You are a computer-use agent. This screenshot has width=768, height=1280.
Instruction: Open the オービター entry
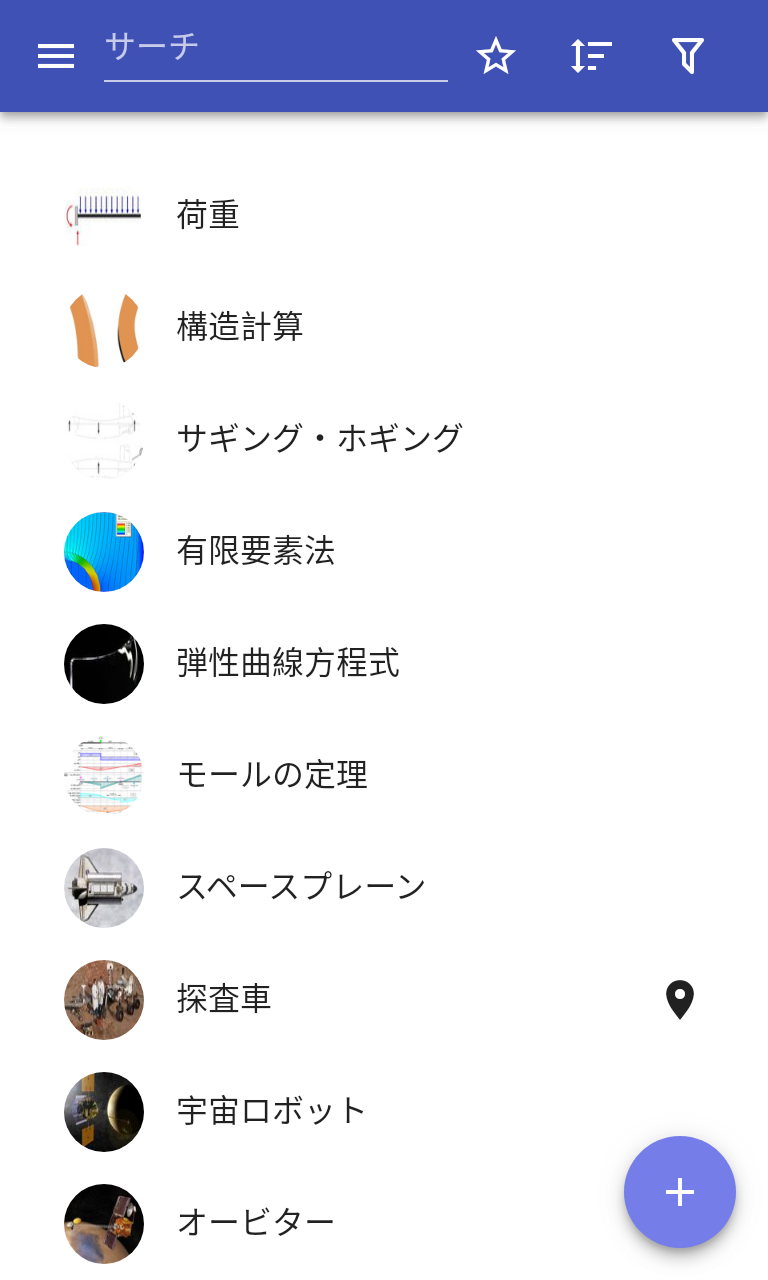[256, 1223]
